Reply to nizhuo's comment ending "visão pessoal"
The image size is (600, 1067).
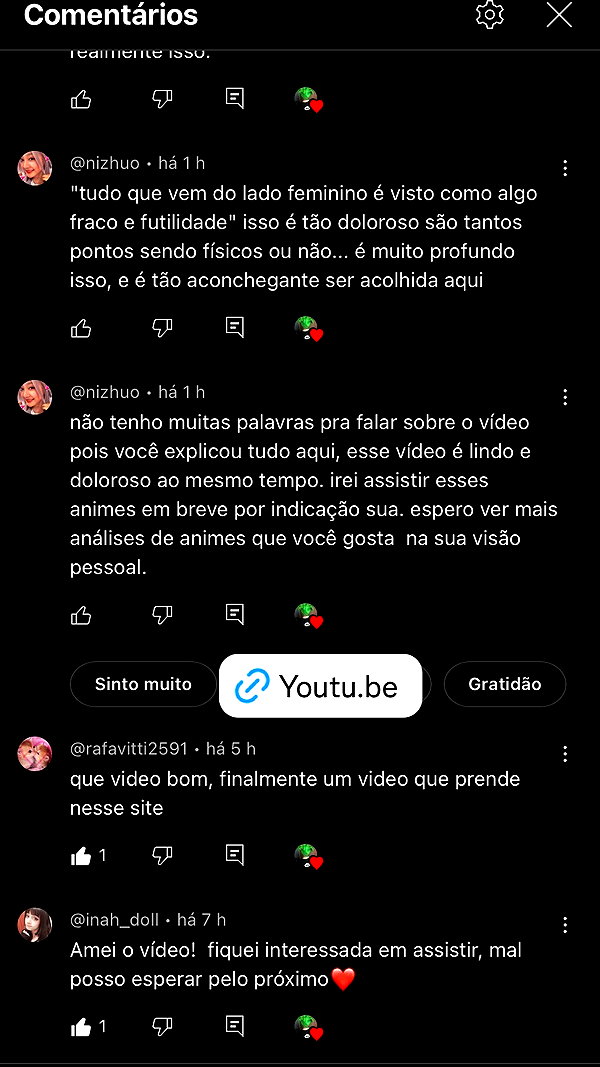235,615
